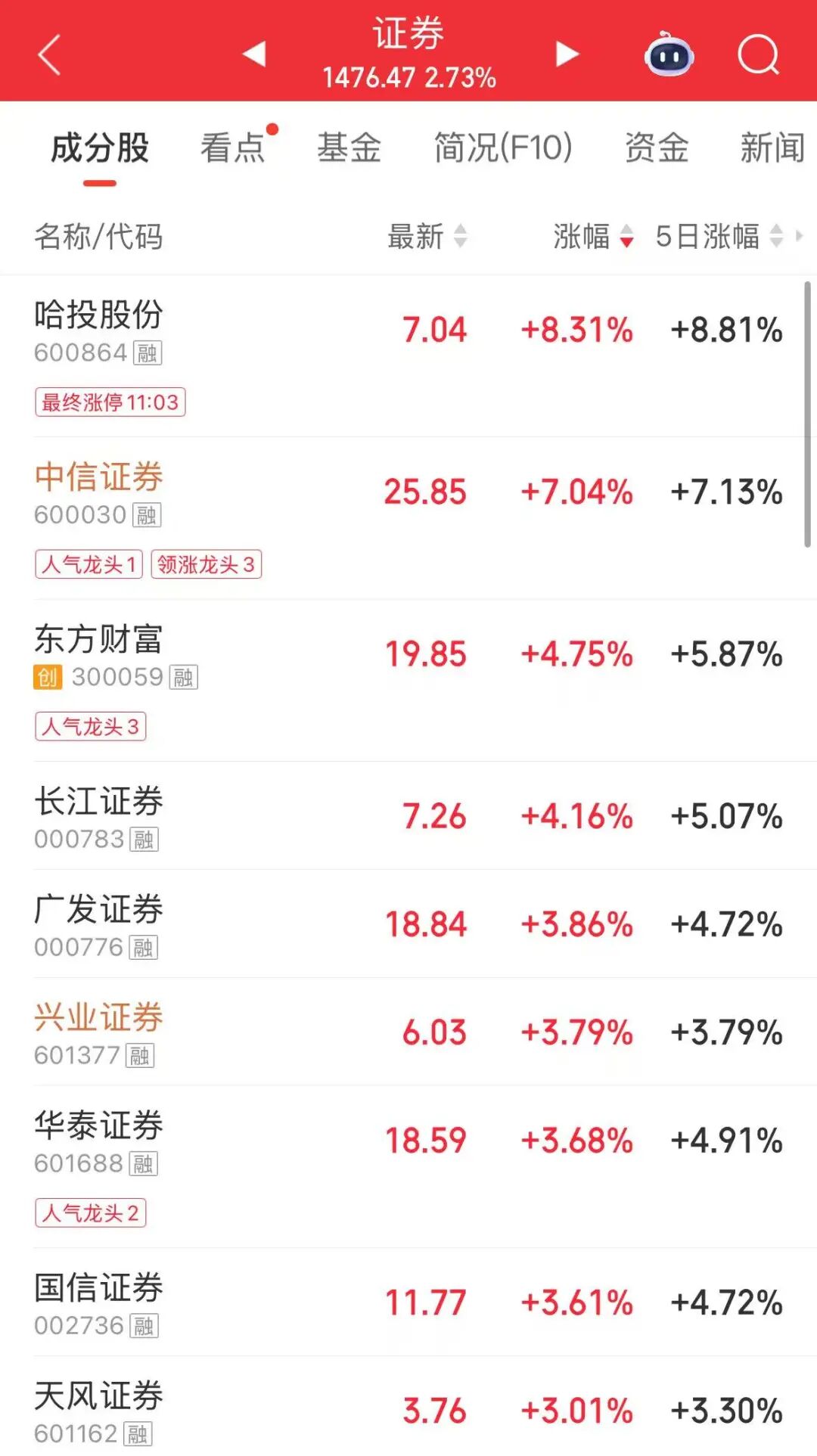Click the 创 ChiNext badge beside 东方财富
The height and width of the screenshot is (1456, 817).
pyautogui.click(x=48, y=678)
